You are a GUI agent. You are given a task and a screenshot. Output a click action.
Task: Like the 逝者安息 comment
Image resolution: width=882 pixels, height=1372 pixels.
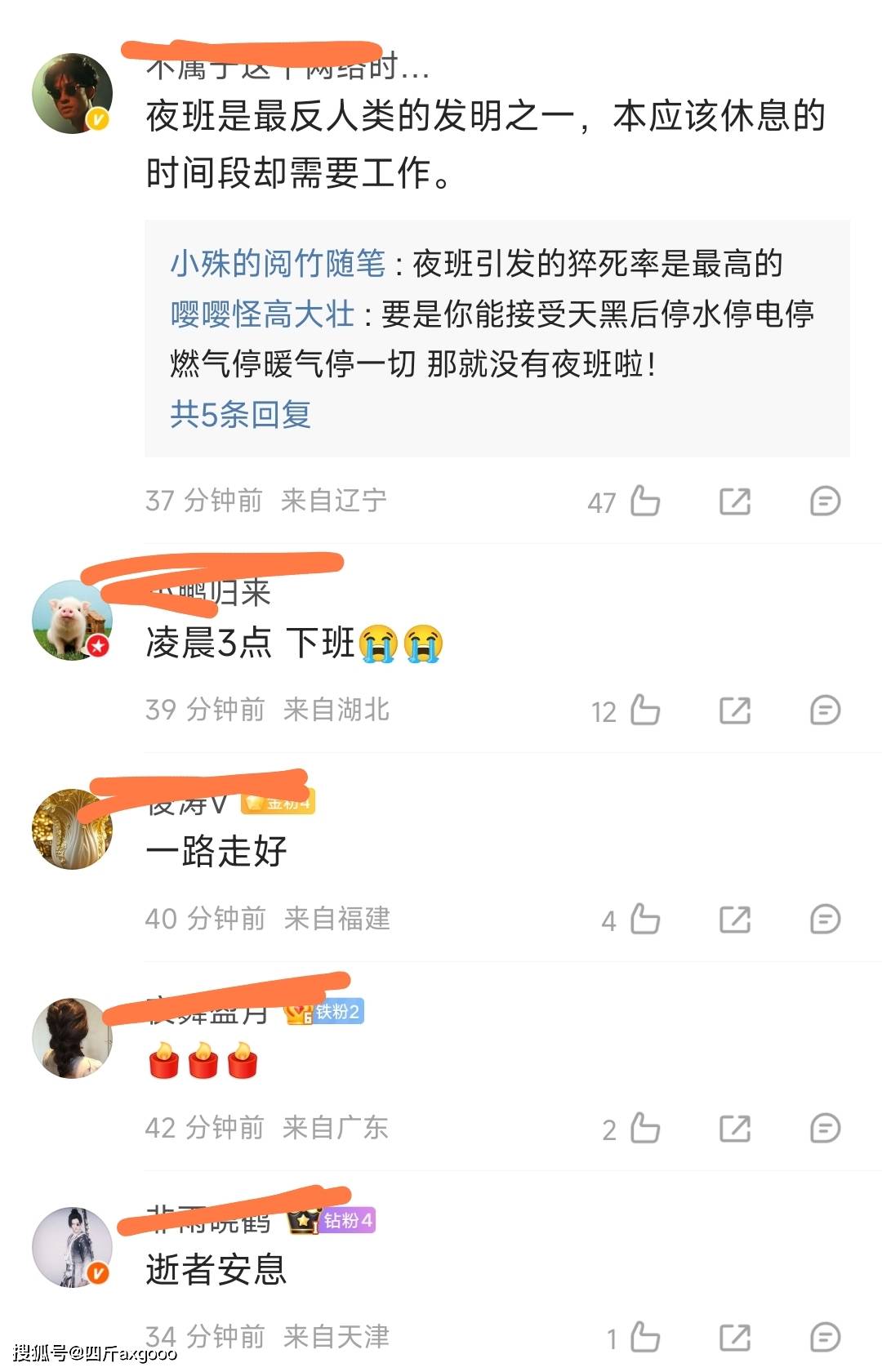tap(644, 1337)
